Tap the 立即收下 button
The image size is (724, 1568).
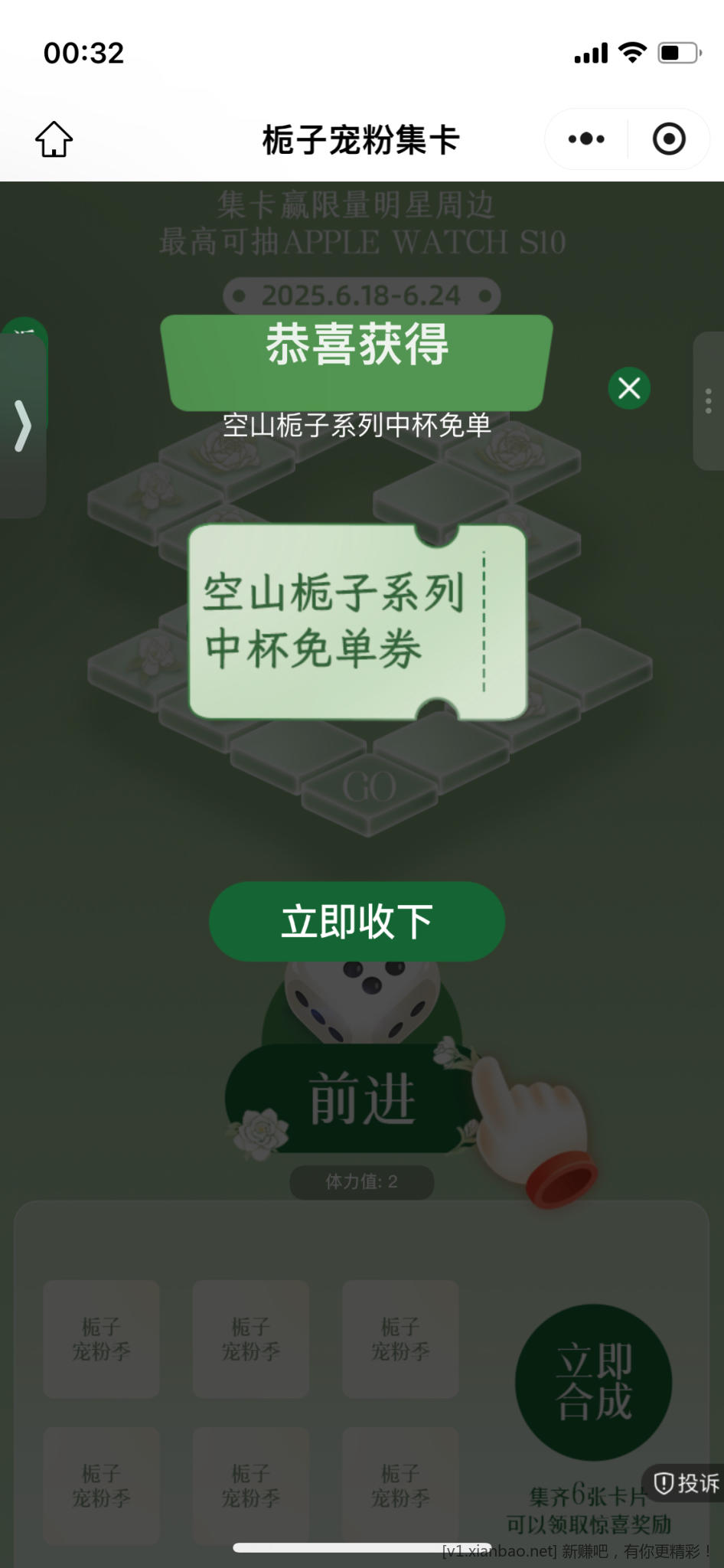tap(357, 921)
